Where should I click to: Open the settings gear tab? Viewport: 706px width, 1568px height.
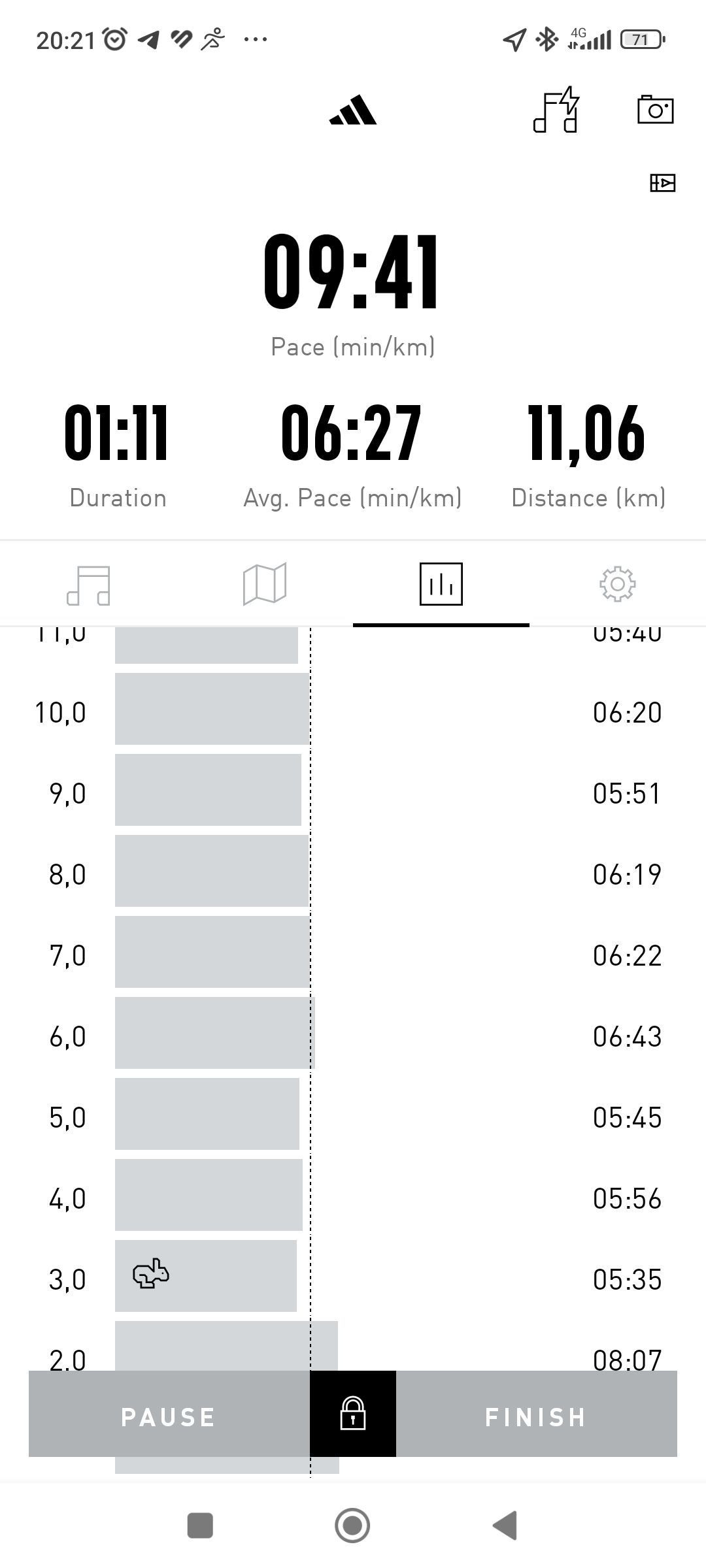tap(618, 584)
